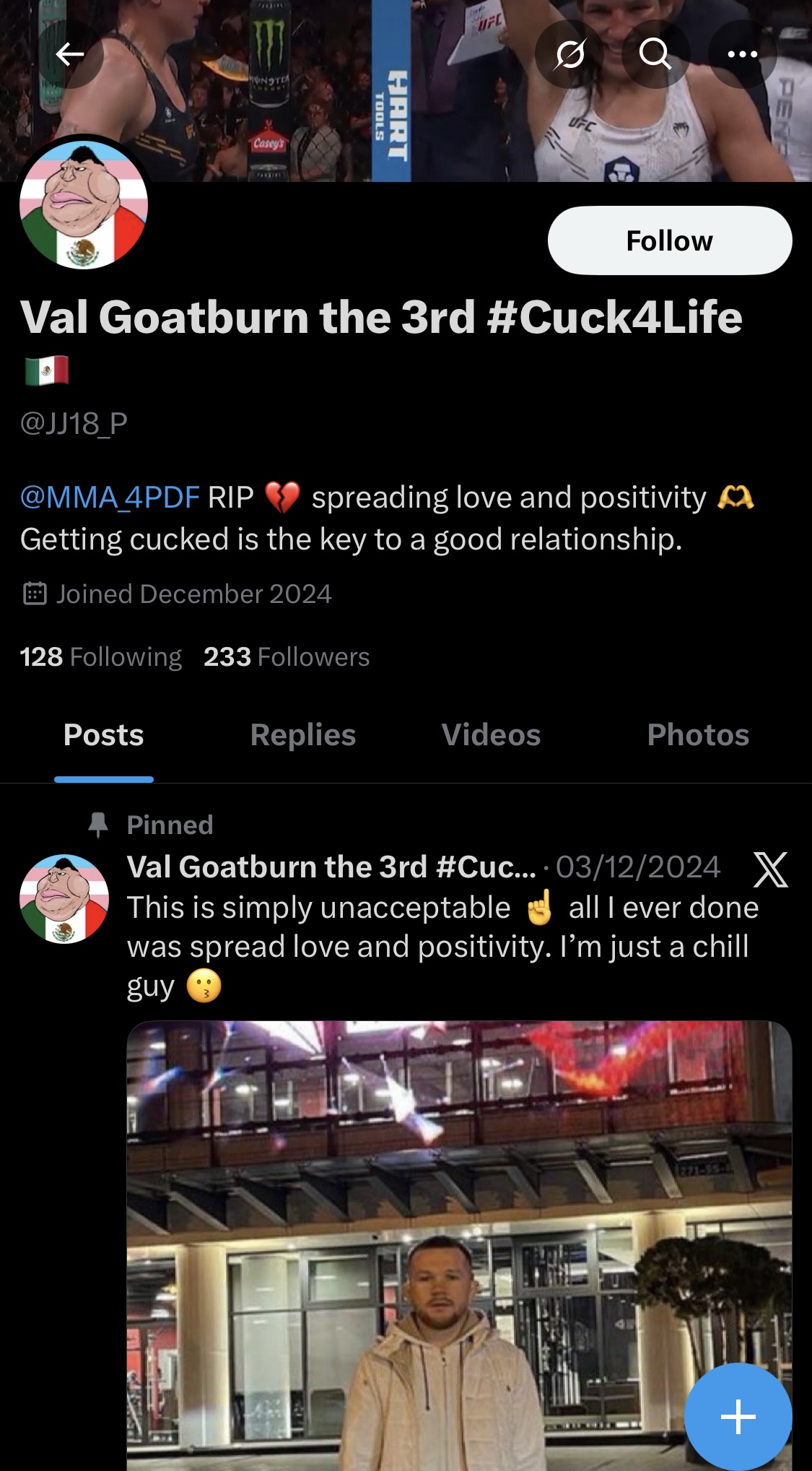Open the @MMA_4PDF mention link
Image resolution: width=812 pixels, height=1471 pixels.
[x=110, y=498]
